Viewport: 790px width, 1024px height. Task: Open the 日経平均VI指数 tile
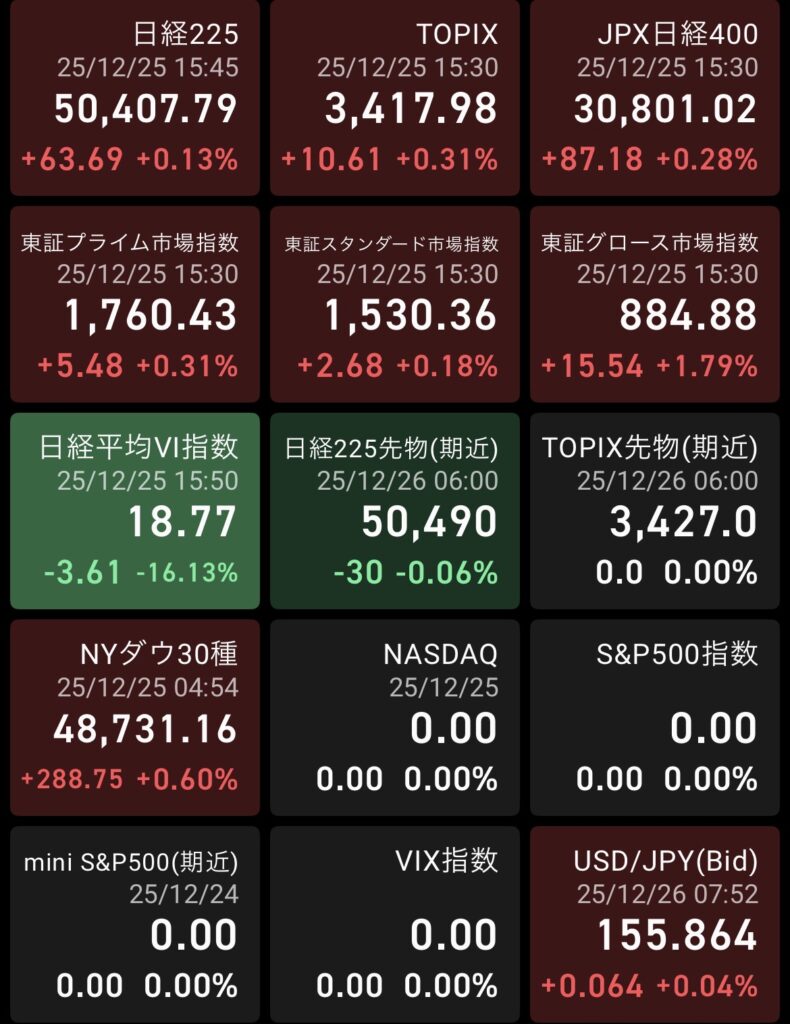click(x=135, y=511)
